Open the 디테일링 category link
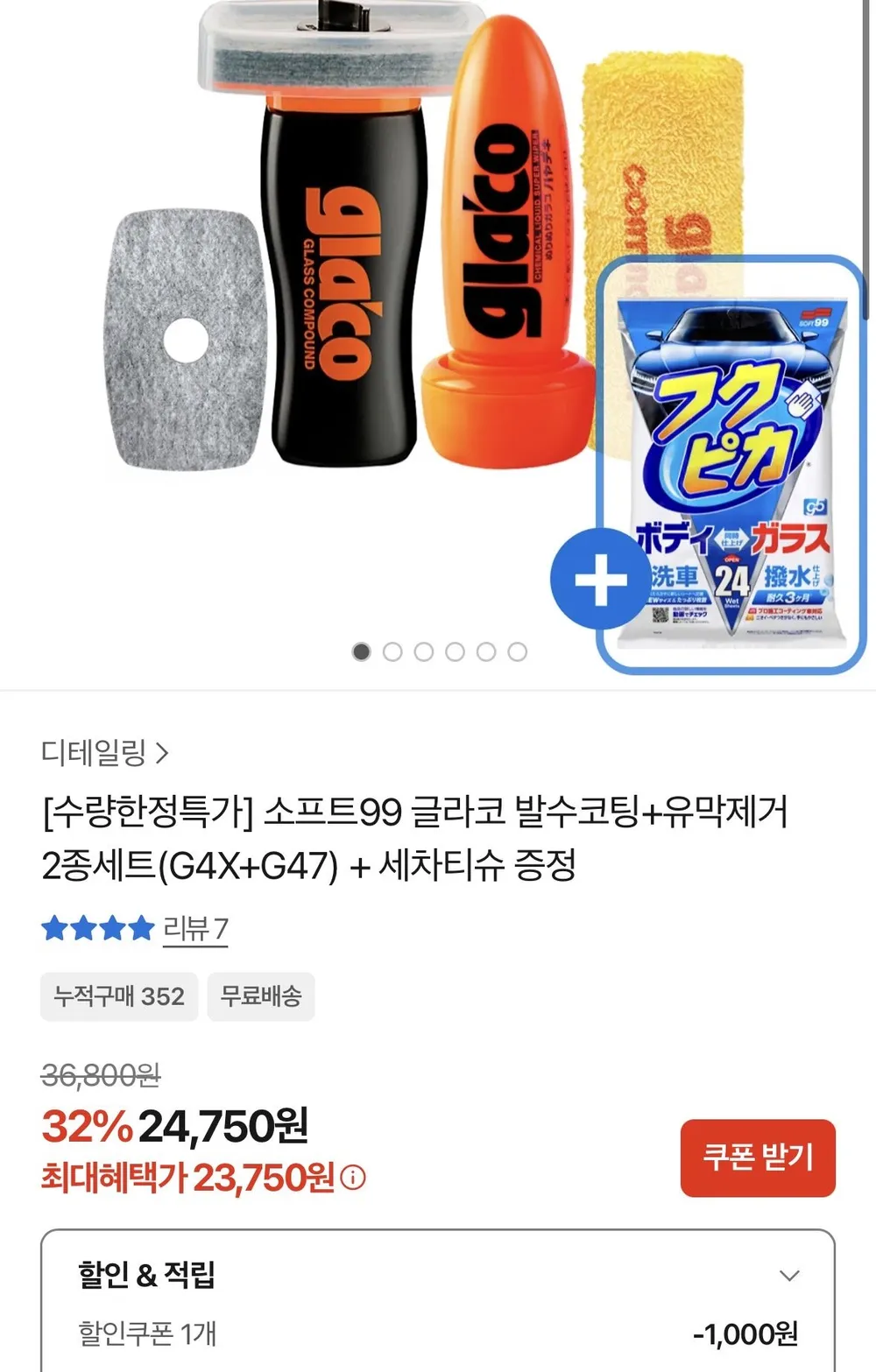876x1372 pixels. point(104,752)
